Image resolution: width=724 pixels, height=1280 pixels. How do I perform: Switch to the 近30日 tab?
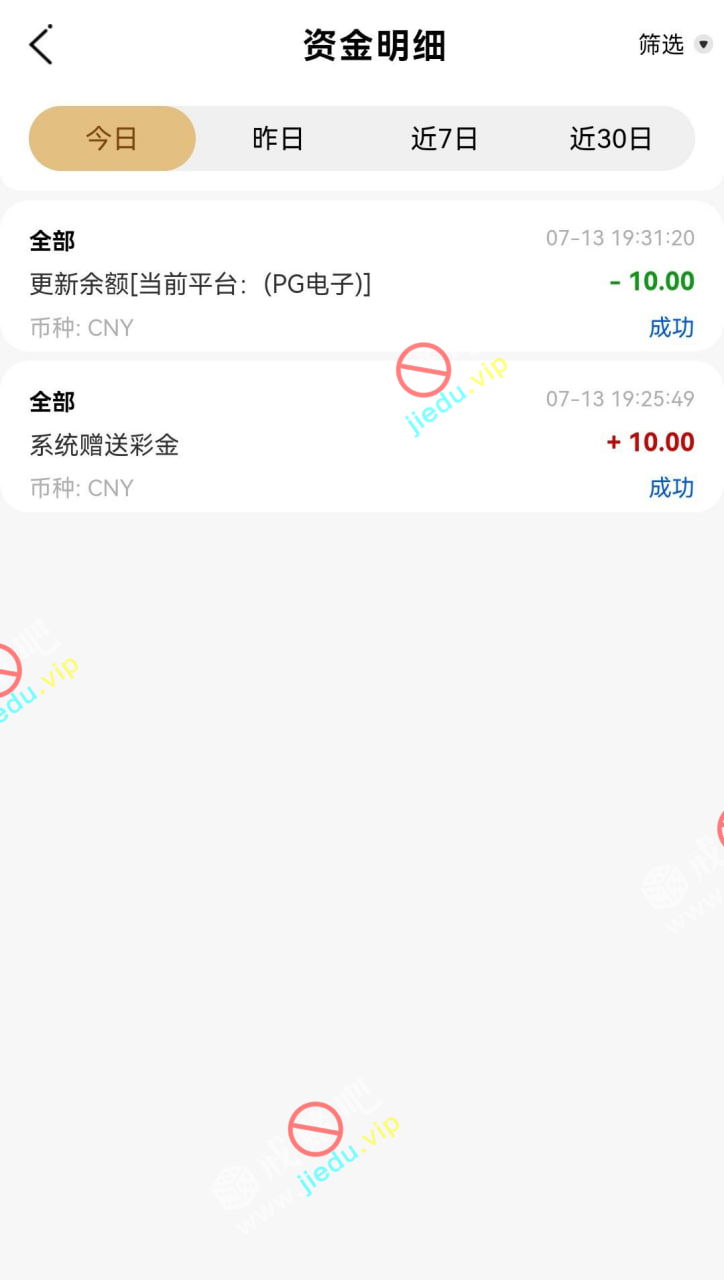point(610,138)
